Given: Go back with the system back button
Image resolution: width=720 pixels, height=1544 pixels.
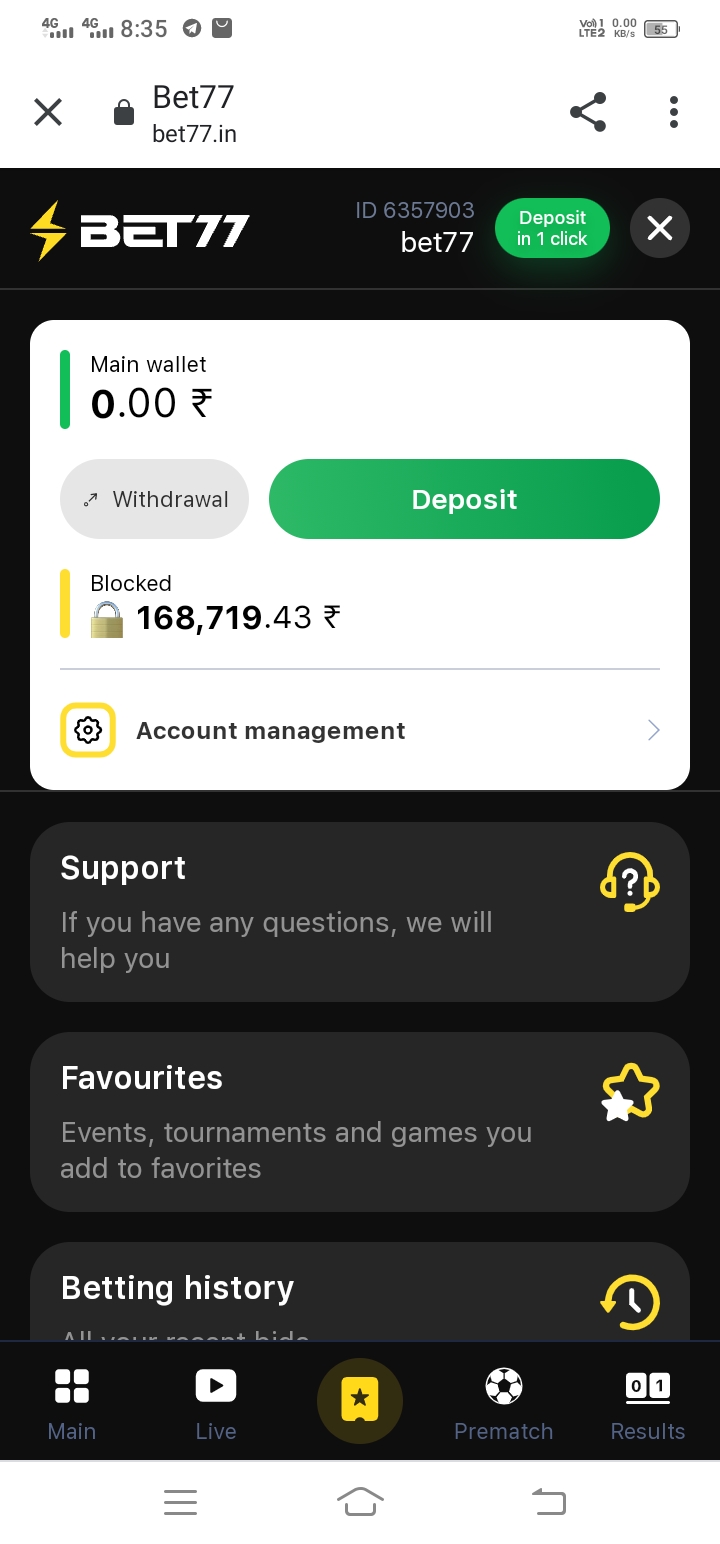Looking at the screenshot, I should [548, 1501].
